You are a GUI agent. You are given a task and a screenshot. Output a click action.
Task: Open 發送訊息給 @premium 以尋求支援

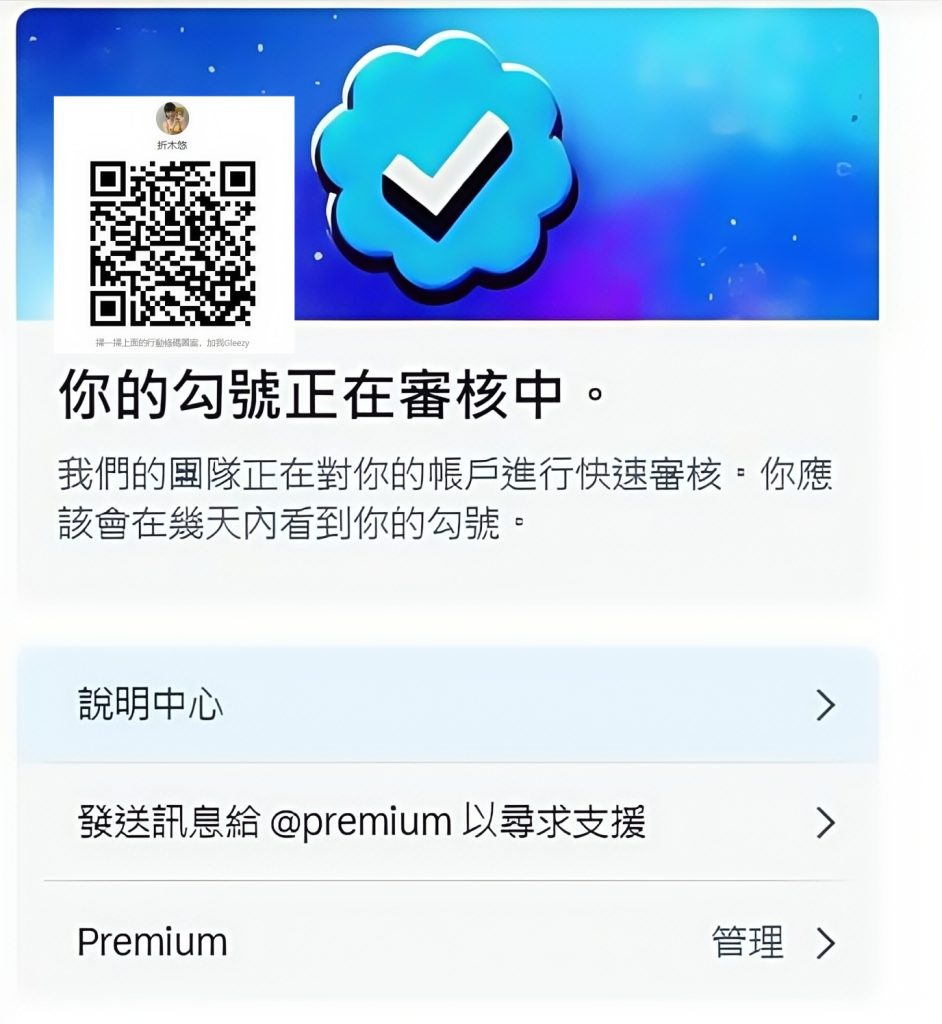447,822
